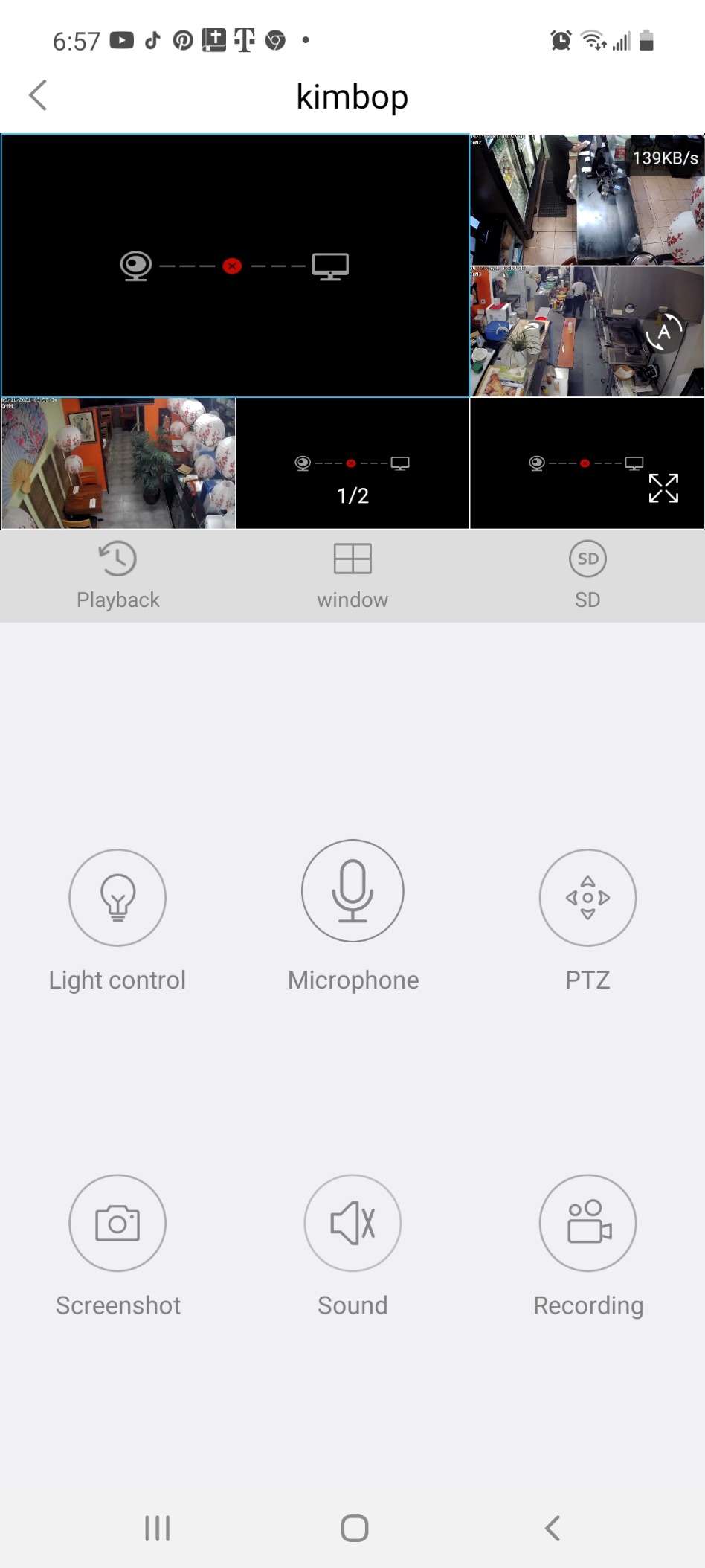Open recent apps from navigation bar
The width and height of the screenshot is (705, 1568).
pyautogui.click(x=157, y=1529)
